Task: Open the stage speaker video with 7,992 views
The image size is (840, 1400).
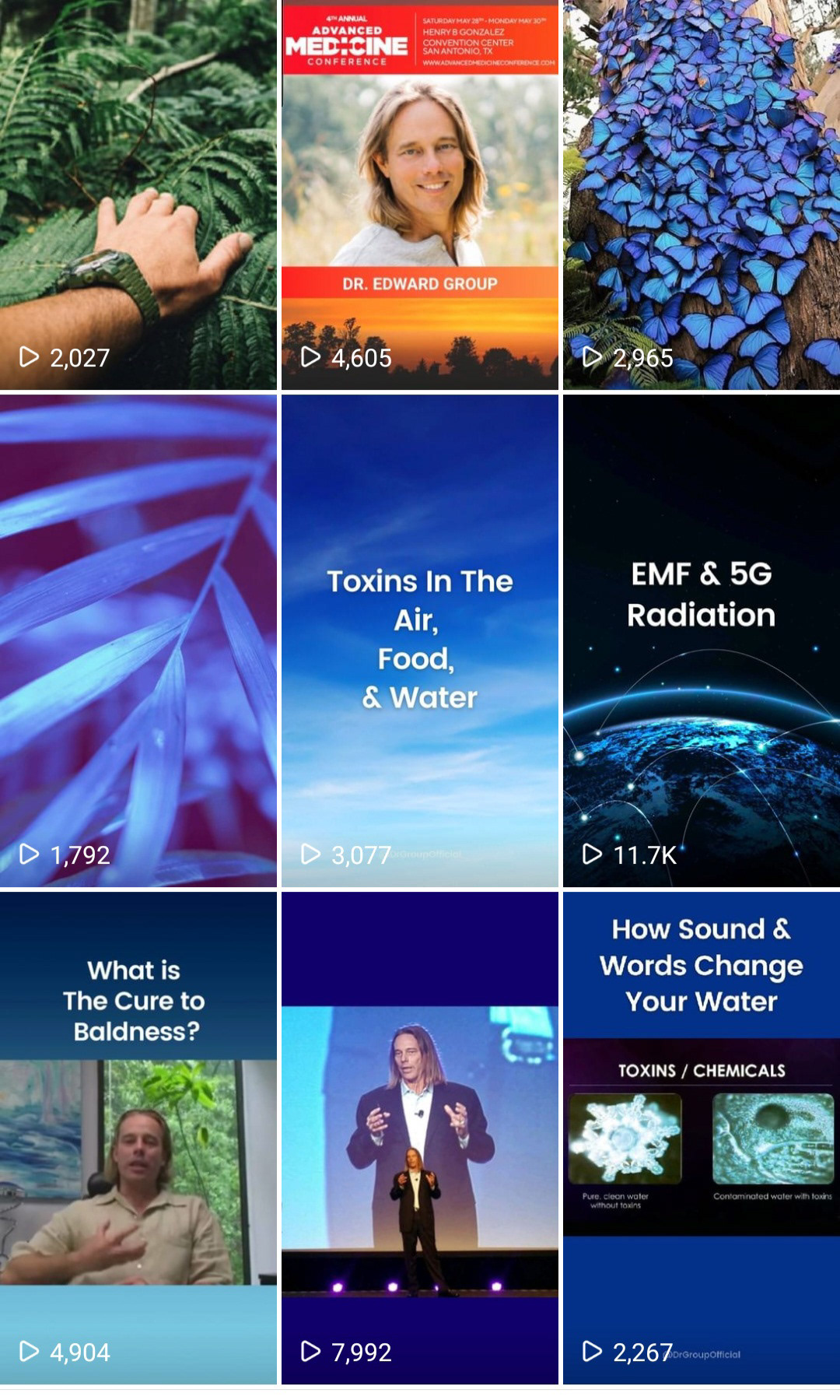Action: pyautogui.click(x=420, y=1138)
